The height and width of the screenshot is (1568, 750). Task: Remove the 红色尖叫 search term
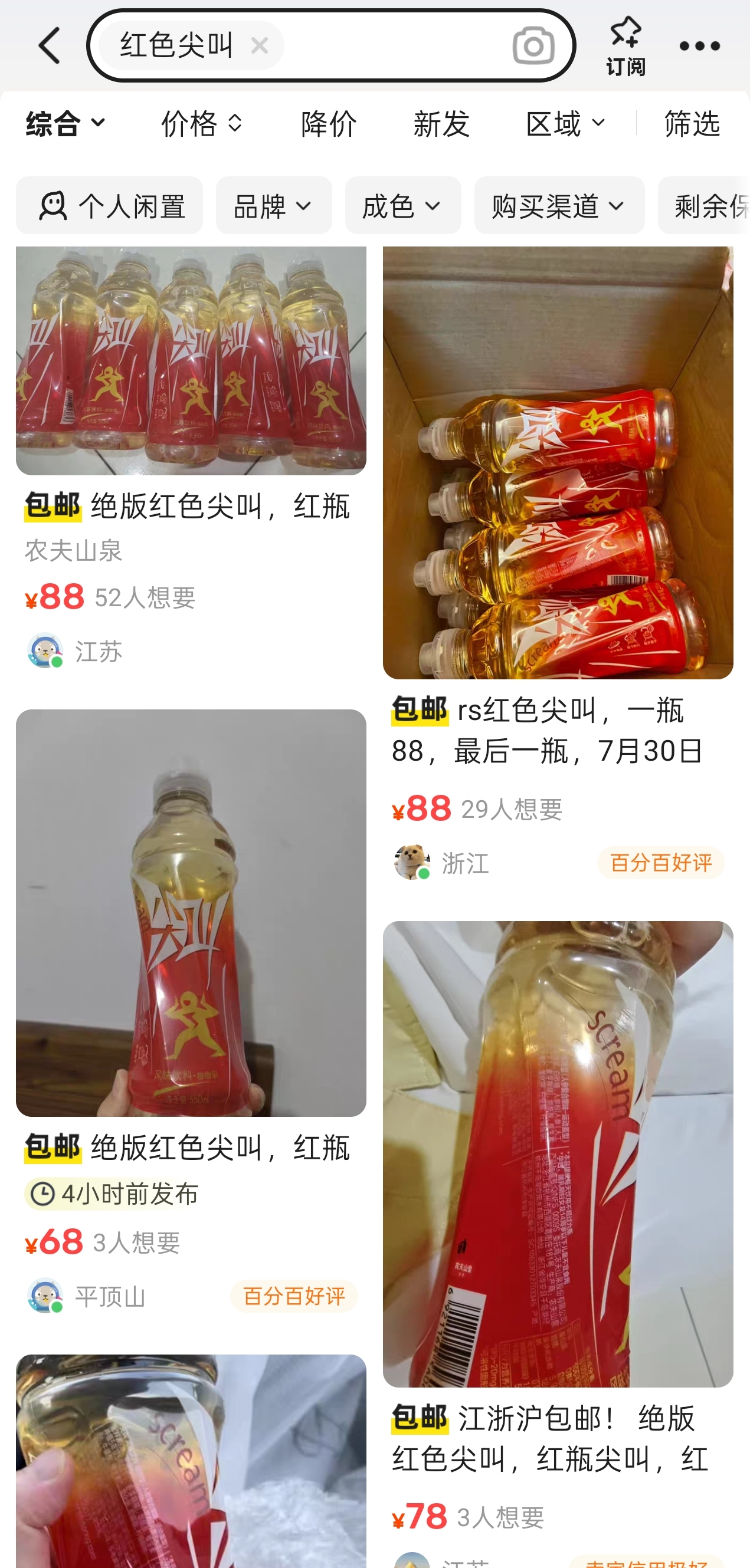pos(260,45)
